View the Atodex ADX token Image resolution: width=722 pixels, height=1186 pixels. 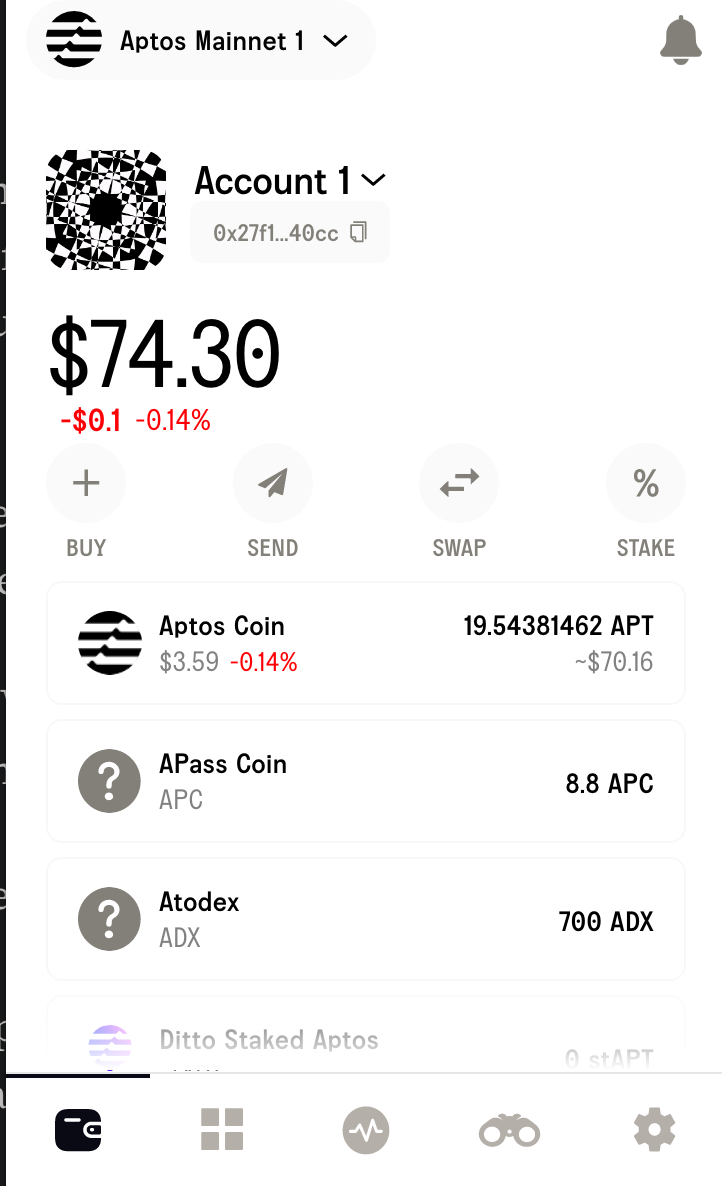pyautogui.click(x=365, y=918)
